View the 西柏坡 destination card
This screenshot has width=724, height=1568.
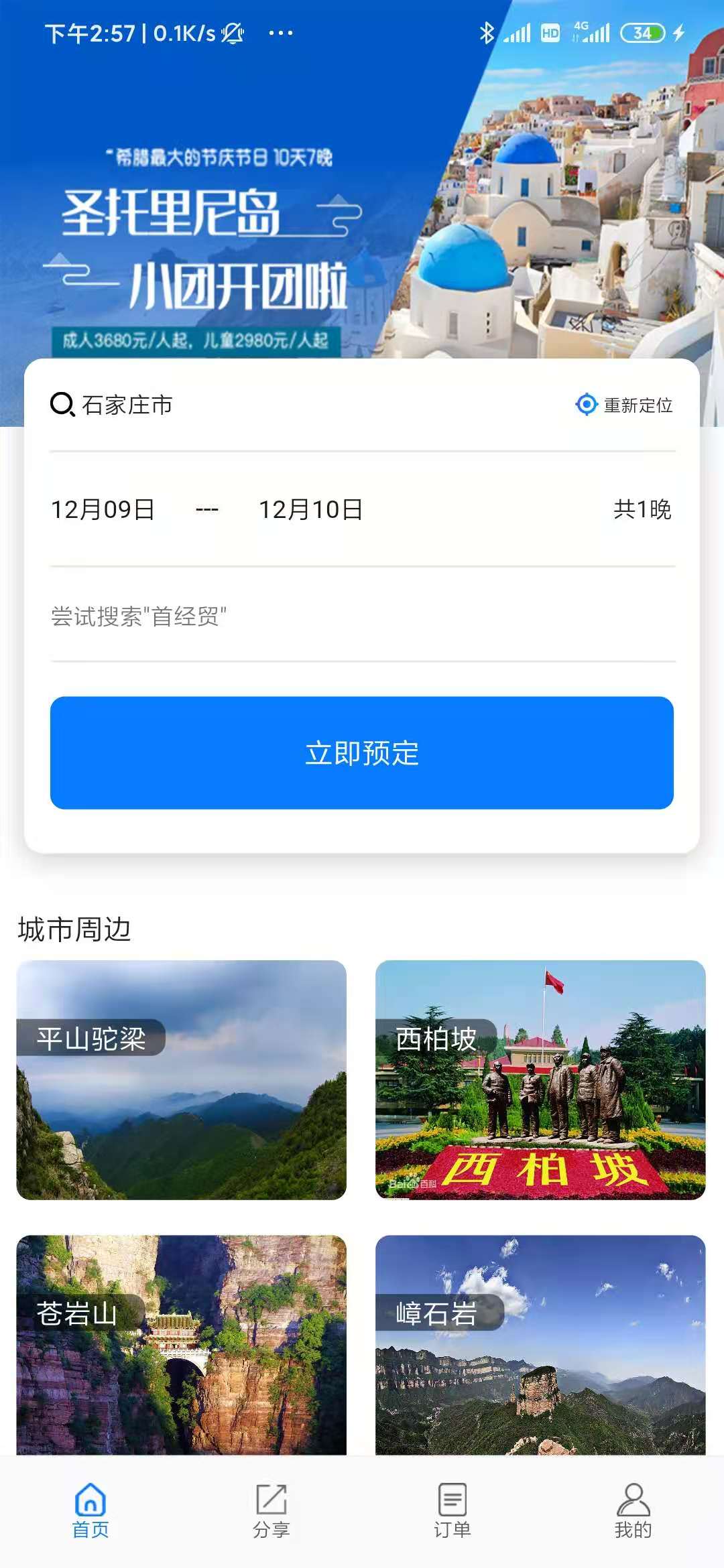pyautogui.click(x=540, y=1080)
